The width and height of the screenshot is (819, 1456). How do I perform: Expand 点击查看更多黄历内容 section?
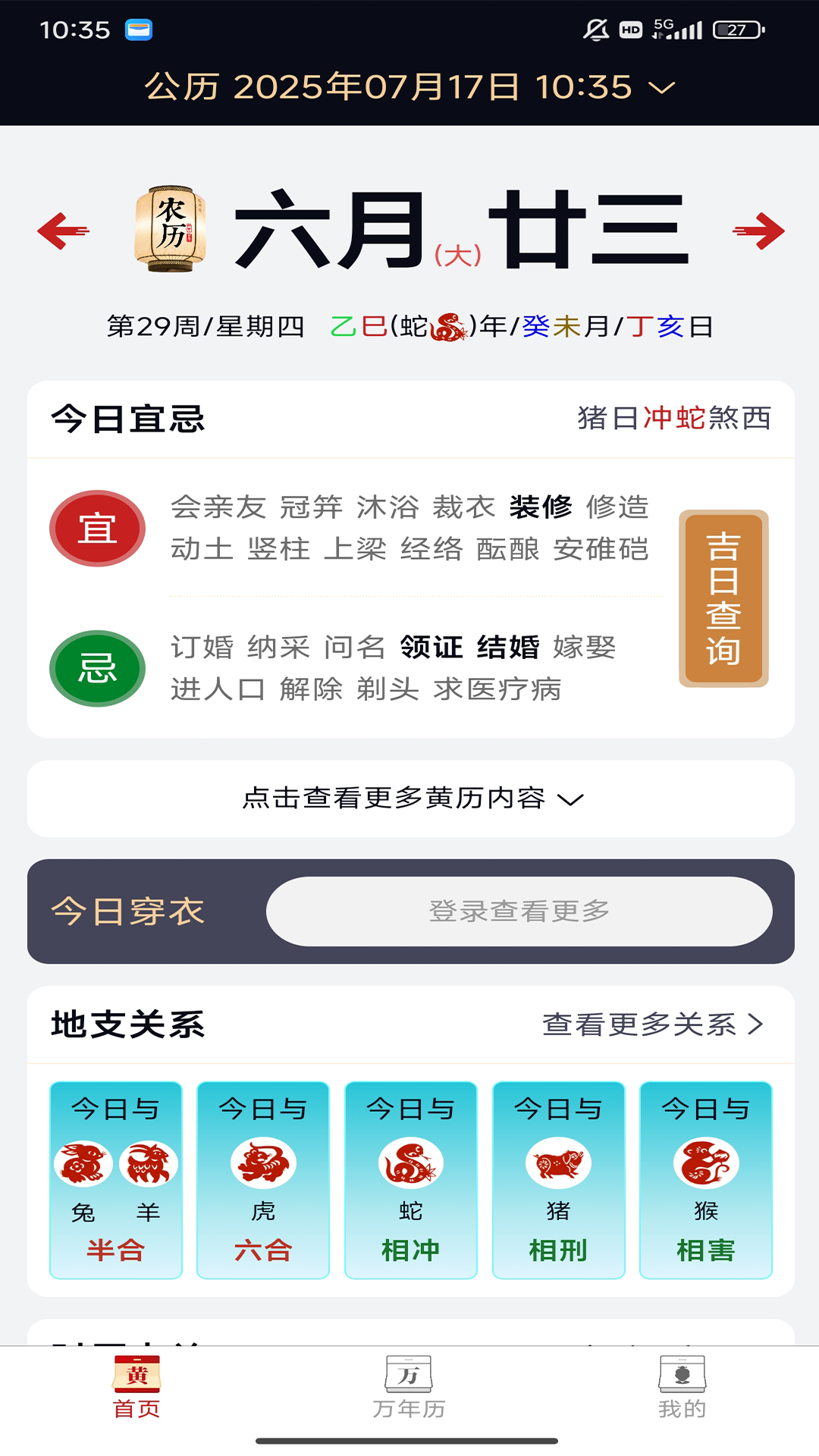tap(409, 799)
